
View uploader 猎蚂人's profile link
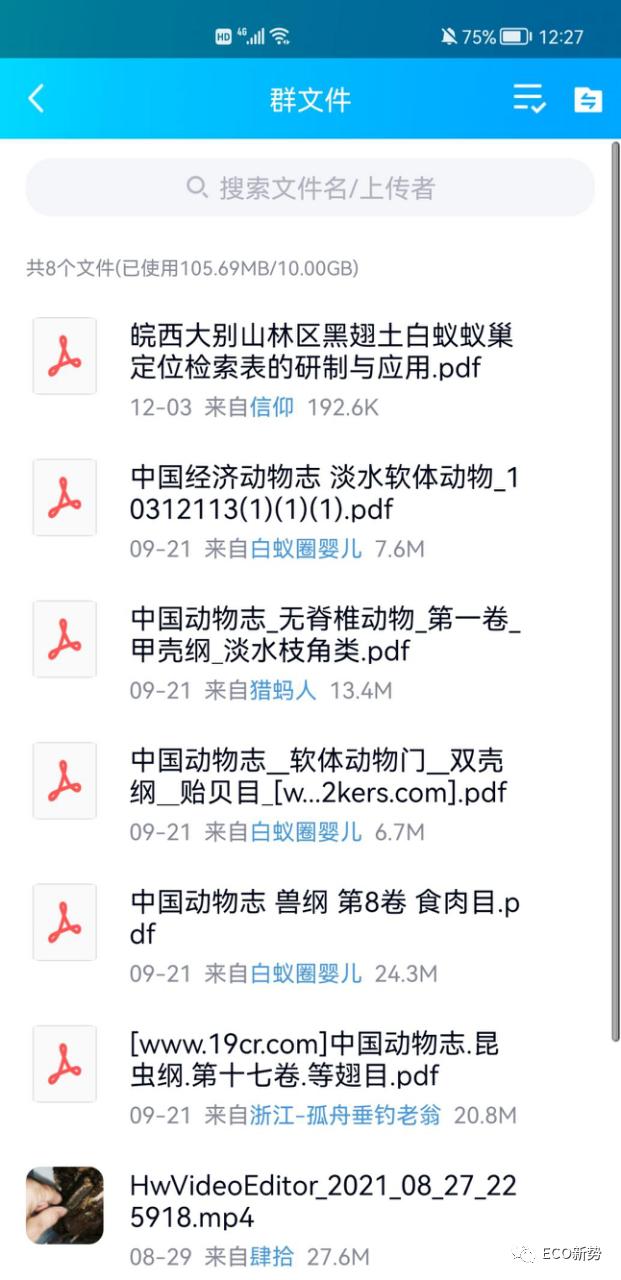point(282,691)
